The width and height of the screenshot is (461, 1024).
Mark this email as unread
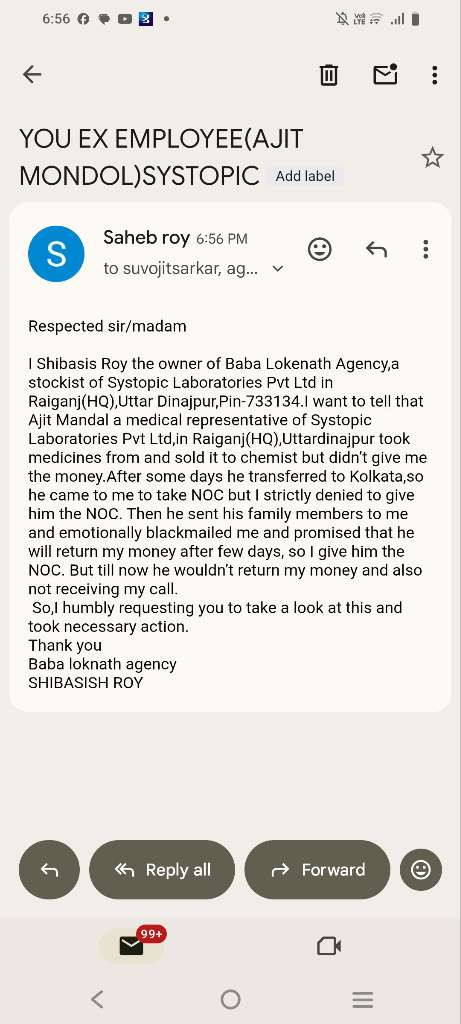[385, 74]
